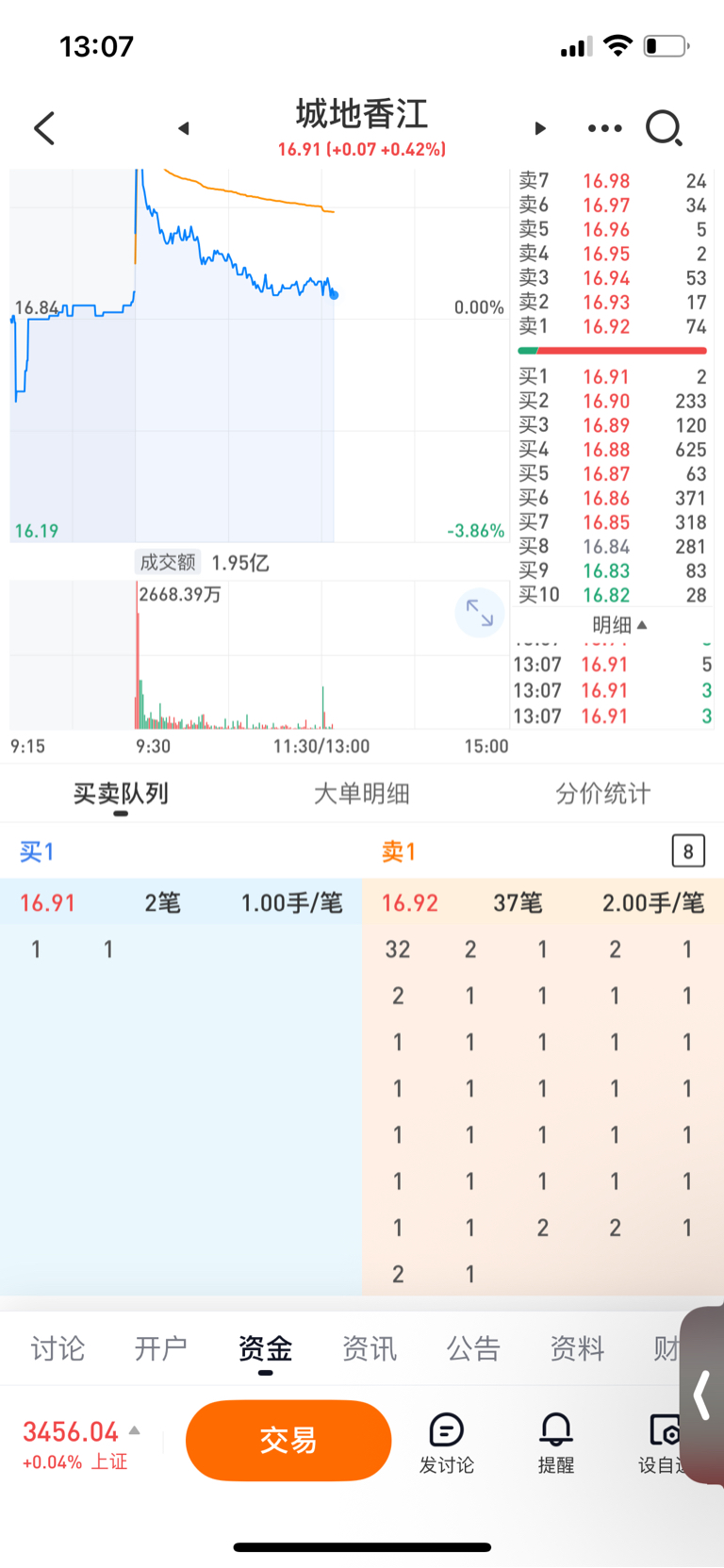Set a price alert via 提醒

tap(556, 1444)
